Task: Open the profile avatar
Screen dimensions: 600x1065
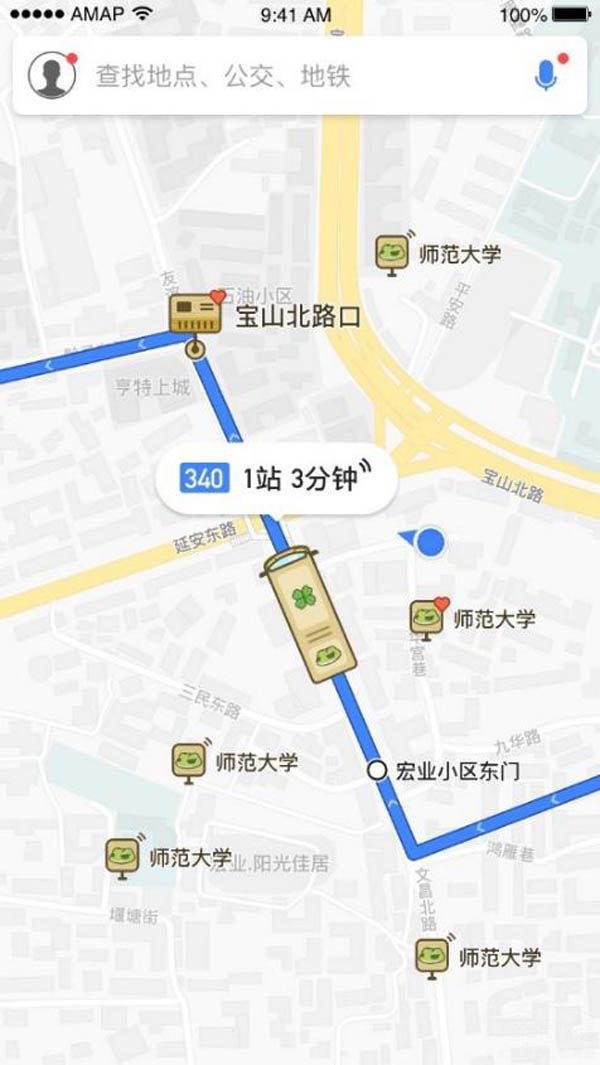Action: pos(52,75)
